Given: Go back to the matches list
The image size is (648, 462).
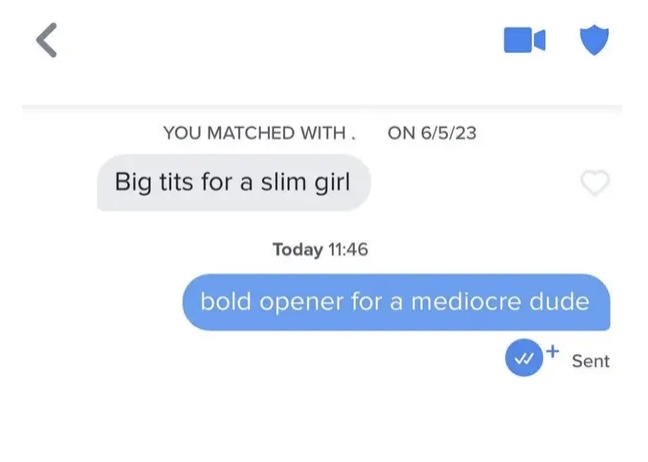Looking at the screenshot, I should click(x=47, y=39).
